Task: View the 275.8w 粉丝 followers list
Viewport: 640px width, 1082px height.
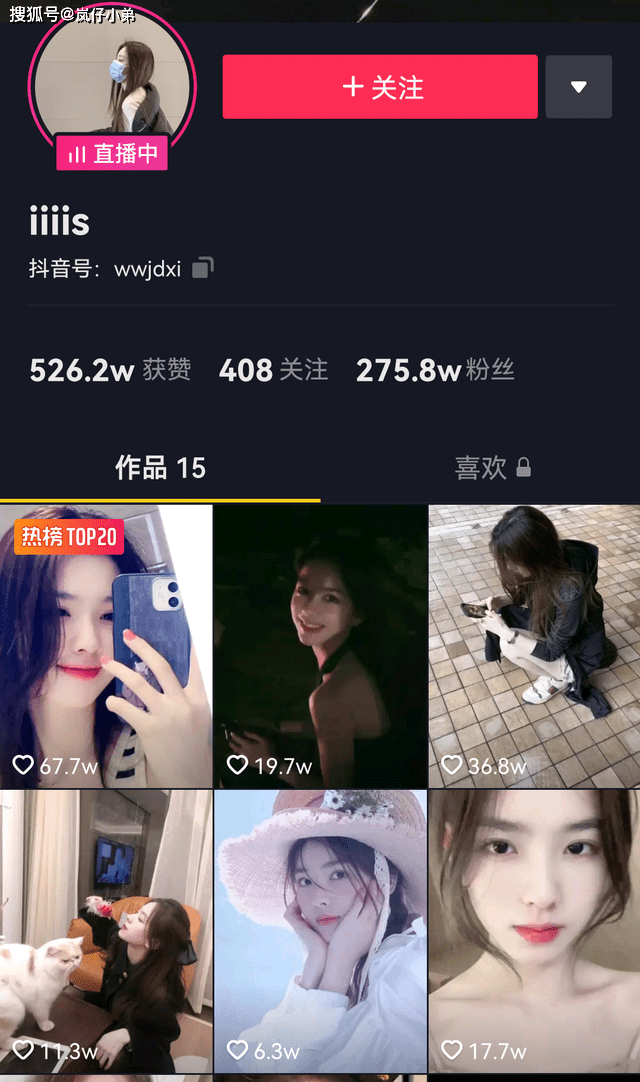Action: pos(435,370)
